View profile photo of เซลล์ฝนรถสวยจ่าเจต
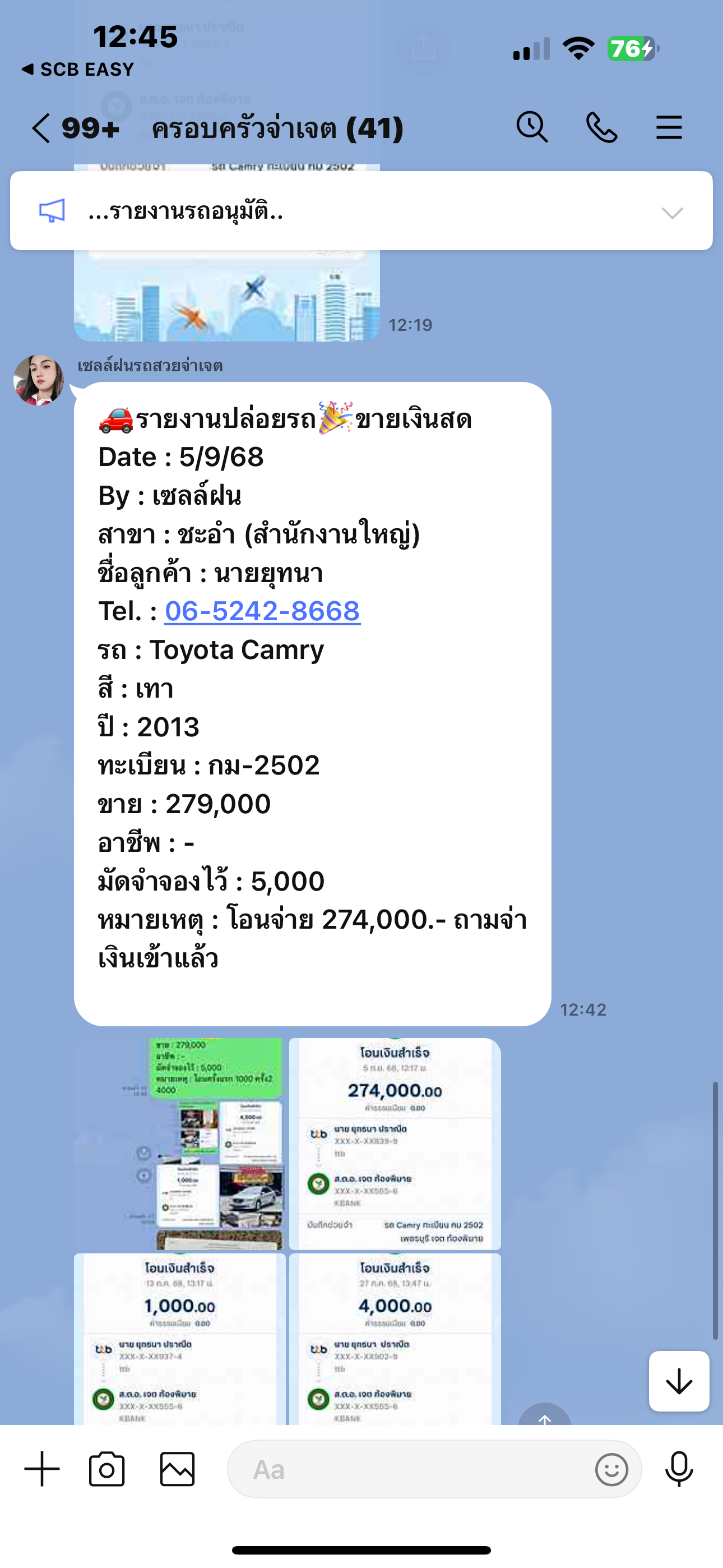This screenshot has width=723, height=1568. coord(39,380)
